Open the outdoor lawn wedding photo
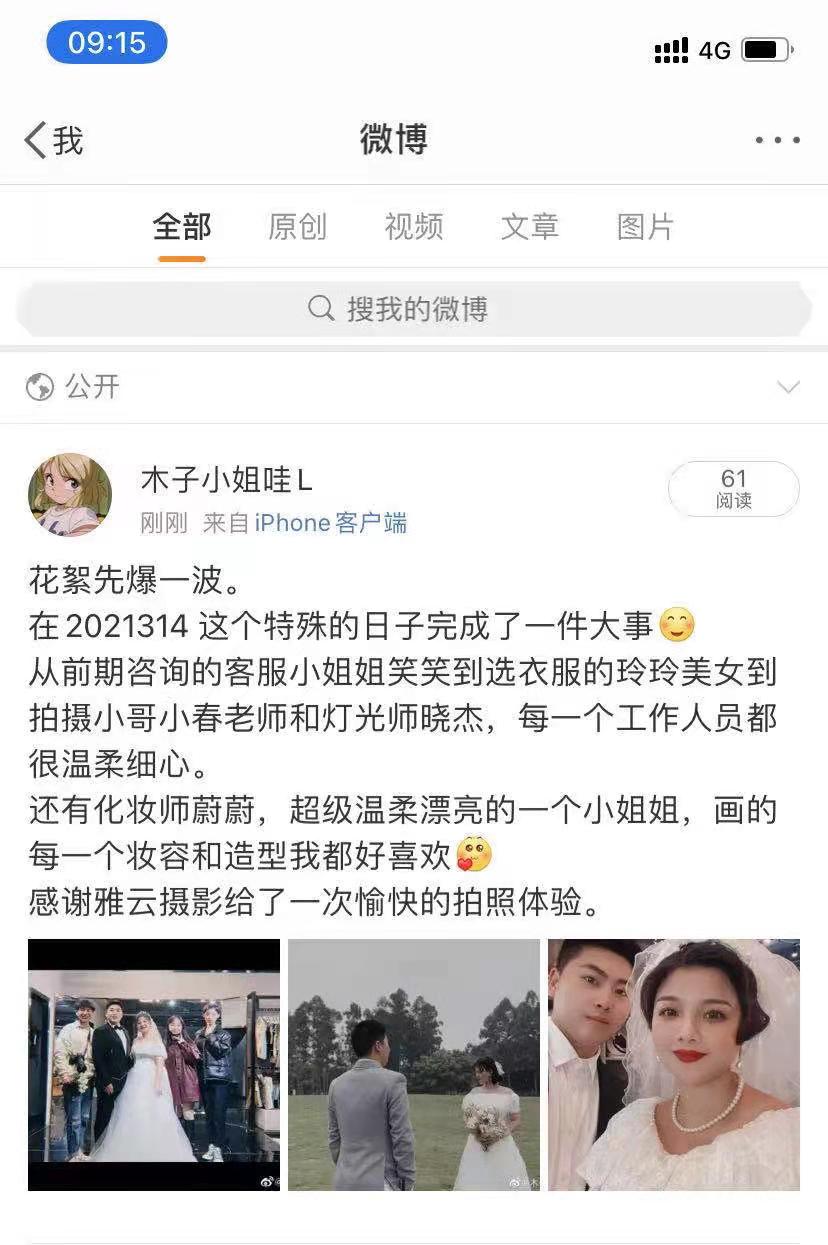 click(x=414, y=1064)
